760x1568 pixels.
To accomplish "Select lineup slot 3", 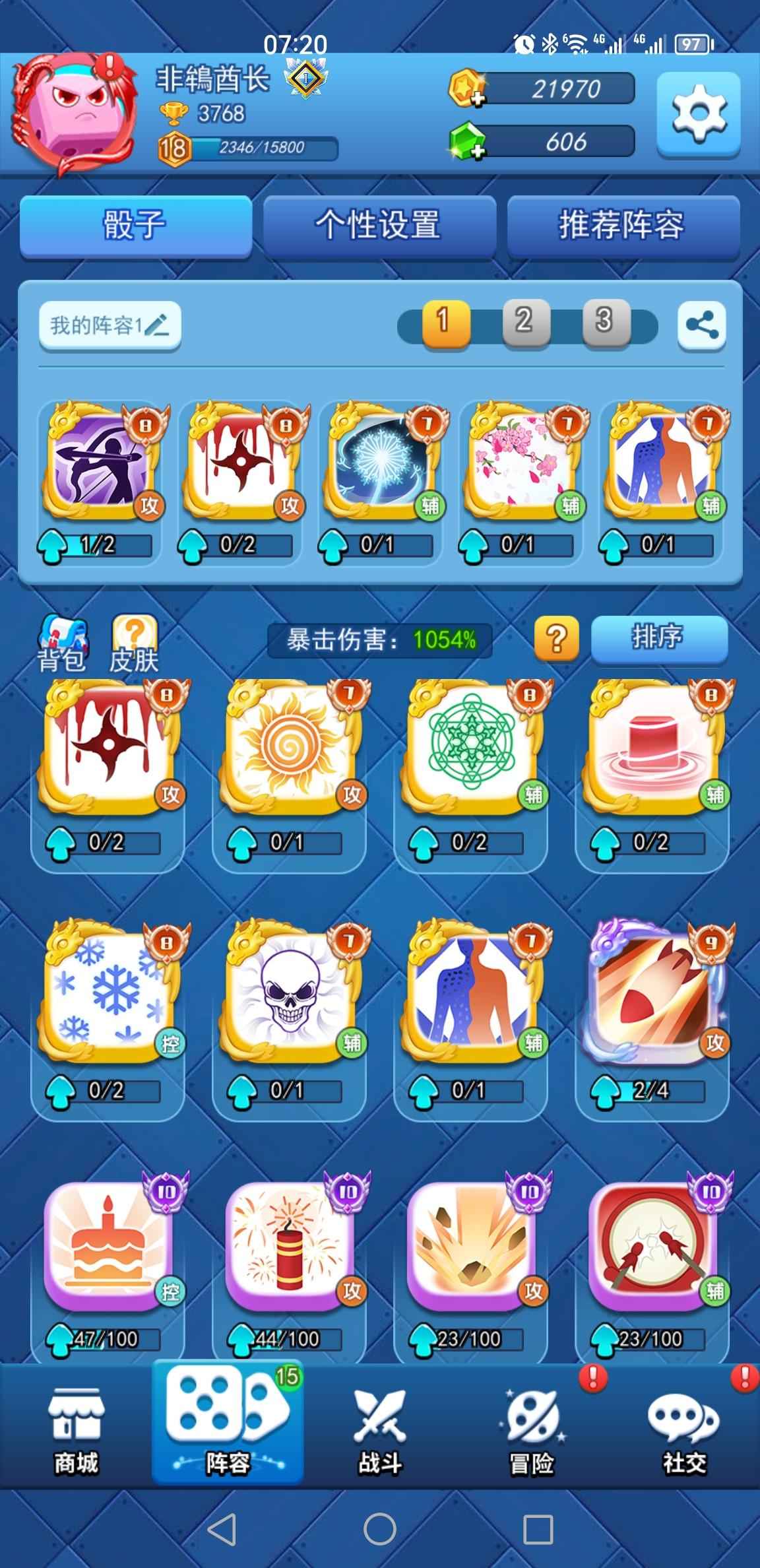I will coord(605,322).
